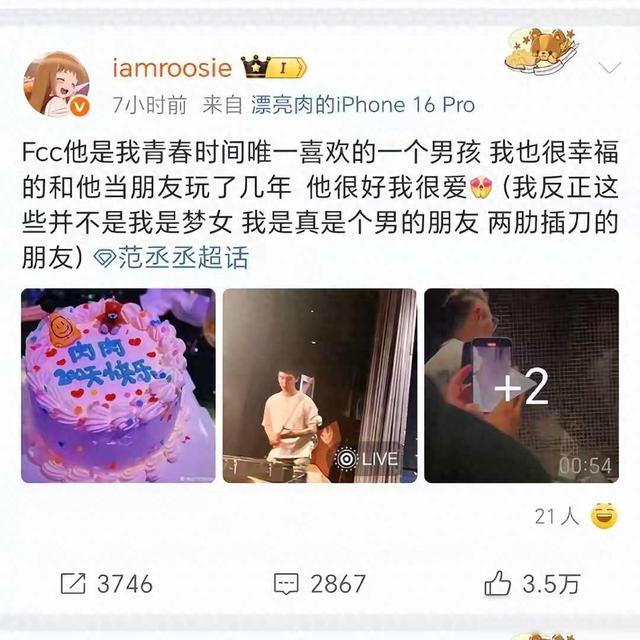Screen dimensions: 640x640
Task: Open iamroosie's profile avatar
Action: [56, 84]
